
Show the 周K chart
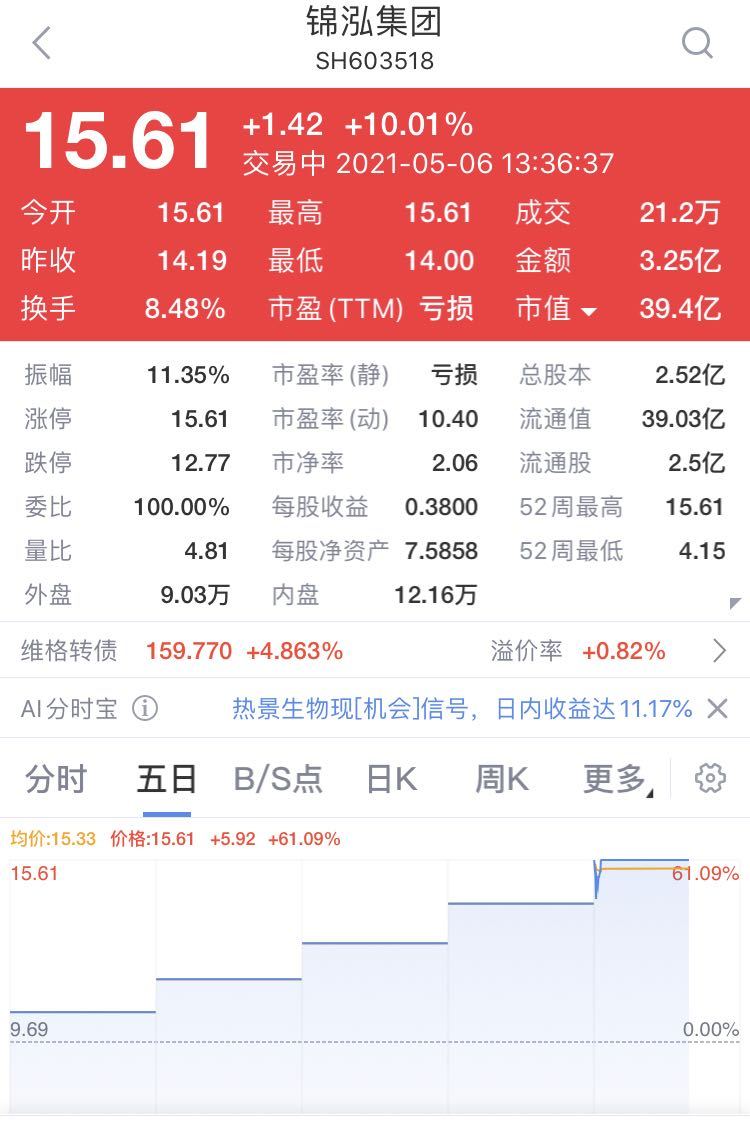(501, 779)
